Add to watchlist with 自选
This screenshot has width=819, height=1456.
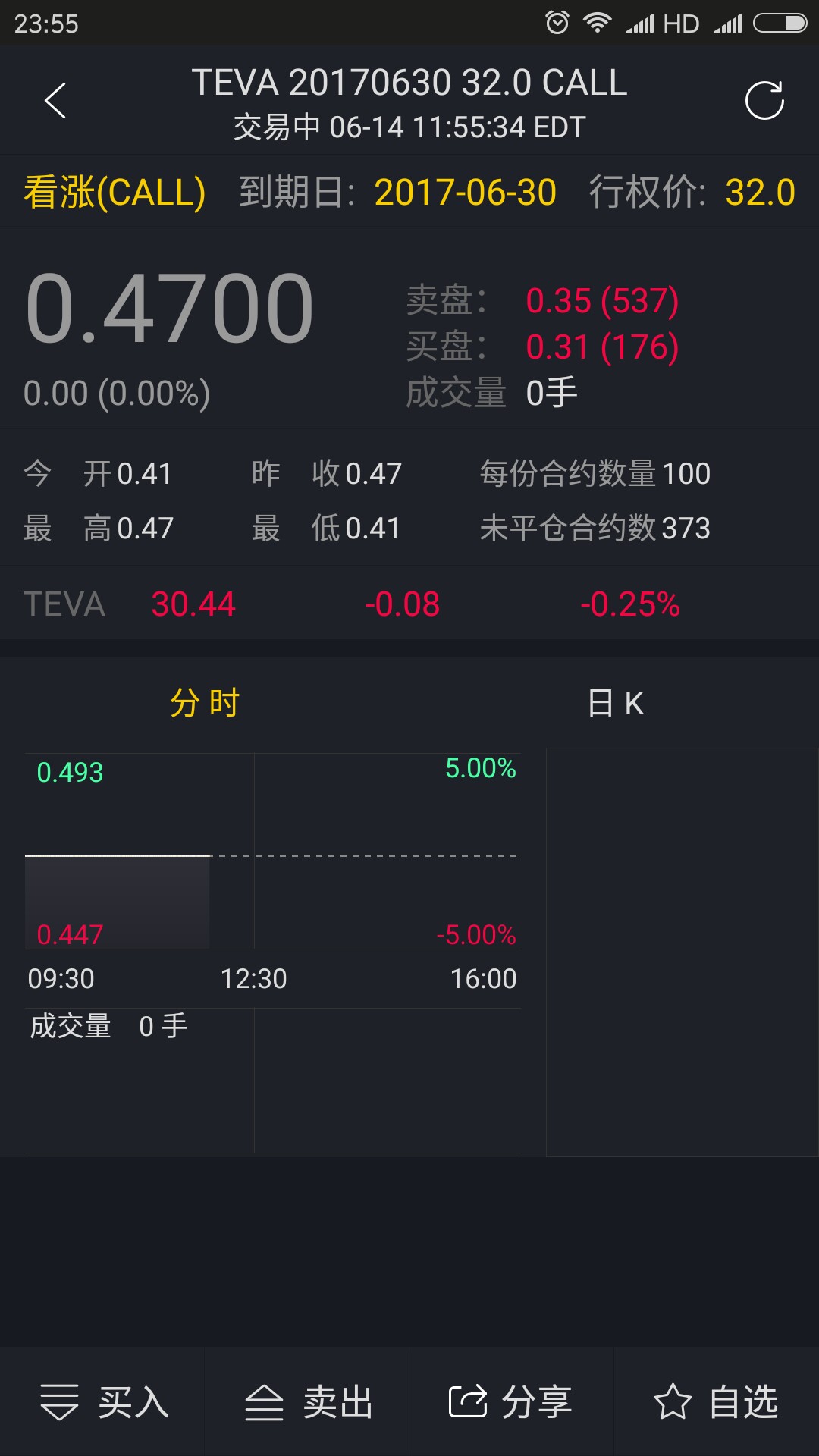click(x=716, y=1401)
